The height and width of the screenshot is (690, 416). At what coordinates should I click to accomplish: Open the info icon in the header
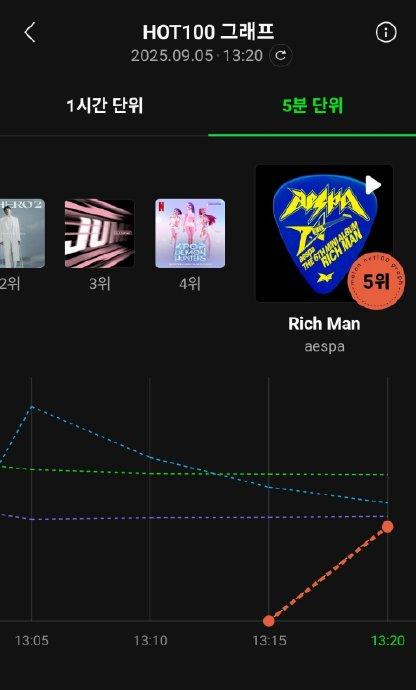[386, 33]
